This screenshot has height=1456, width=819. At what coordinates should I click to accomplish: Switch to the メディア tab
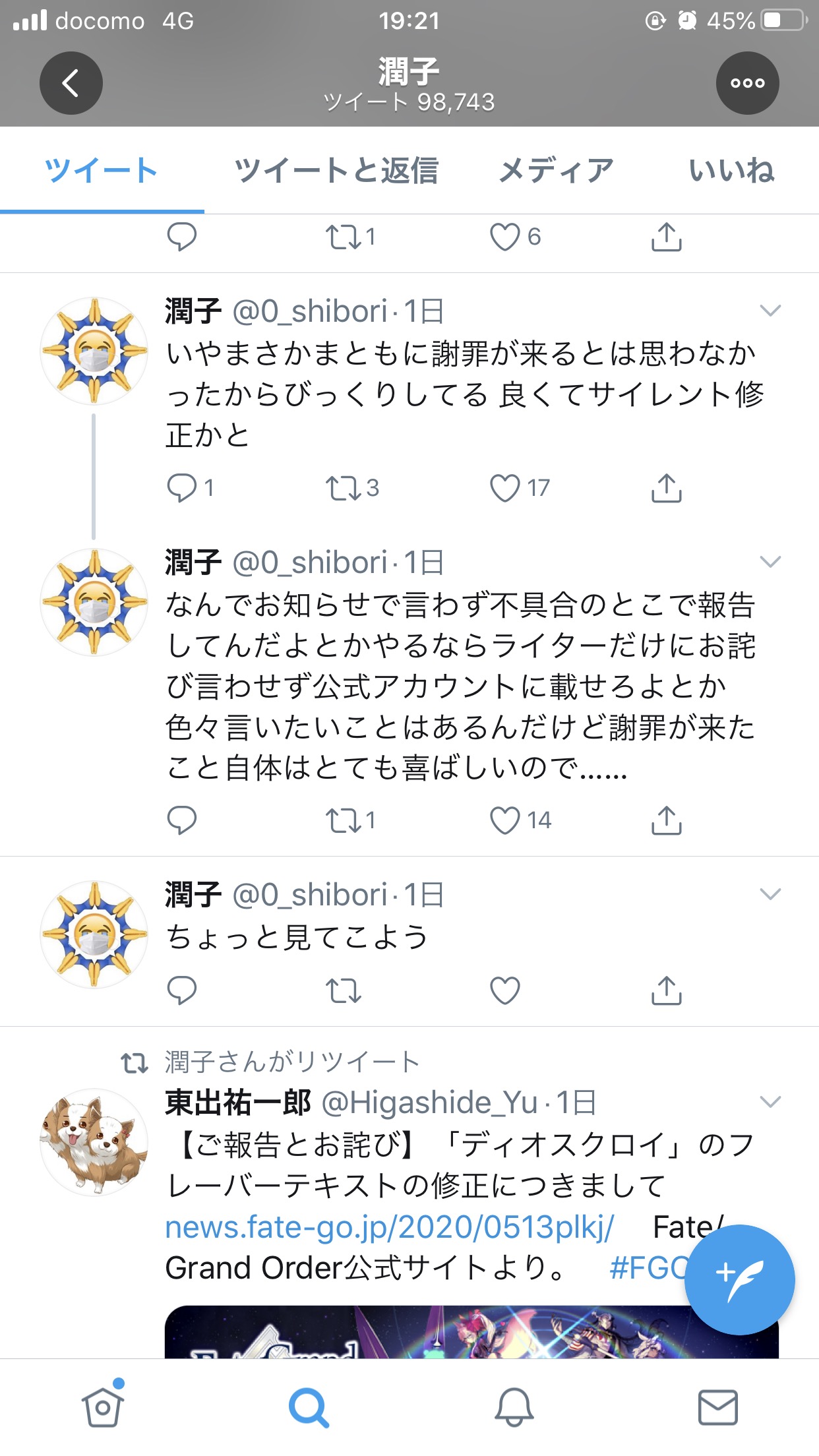(x=556, y=171)
